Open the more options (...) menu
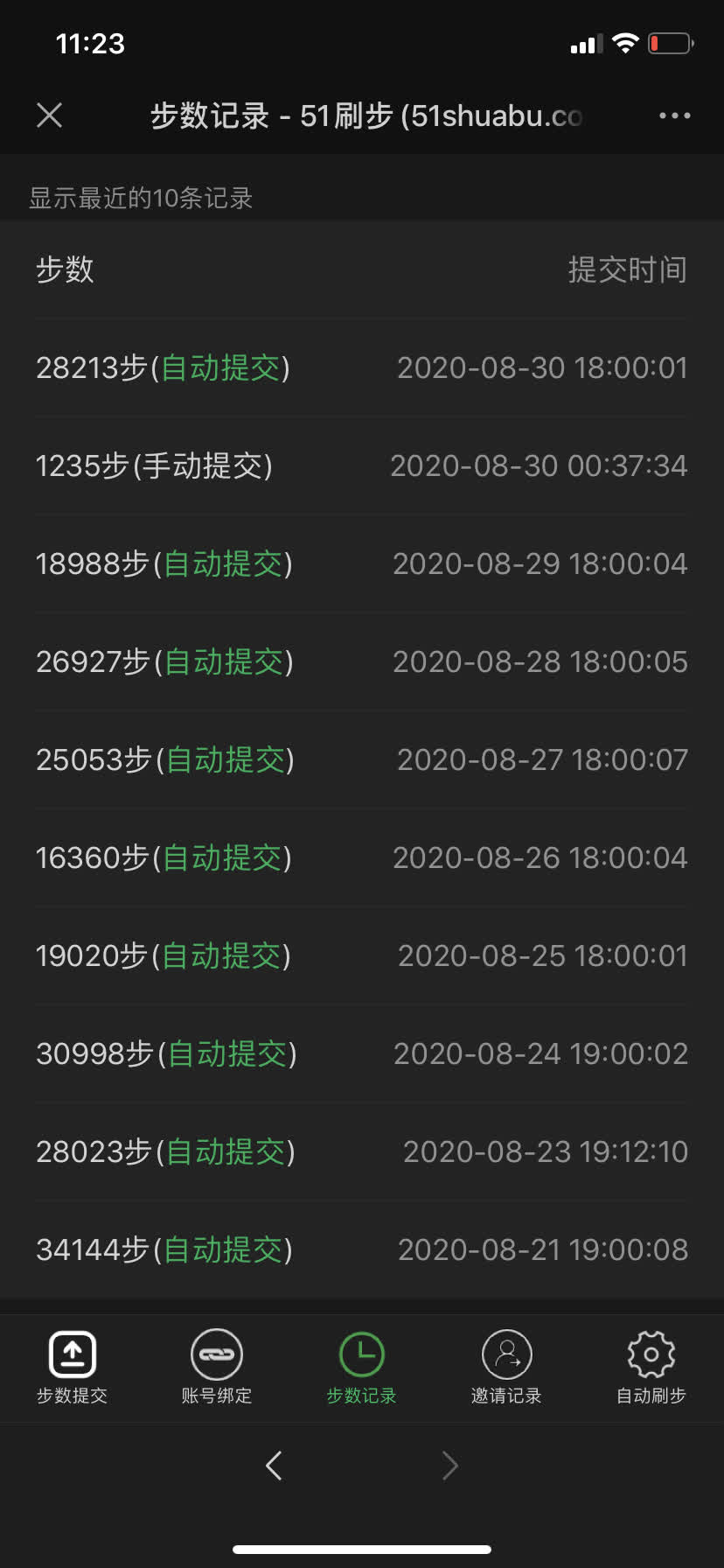The width and height of the screenshot is (724, 1568). tap(673, 115)
